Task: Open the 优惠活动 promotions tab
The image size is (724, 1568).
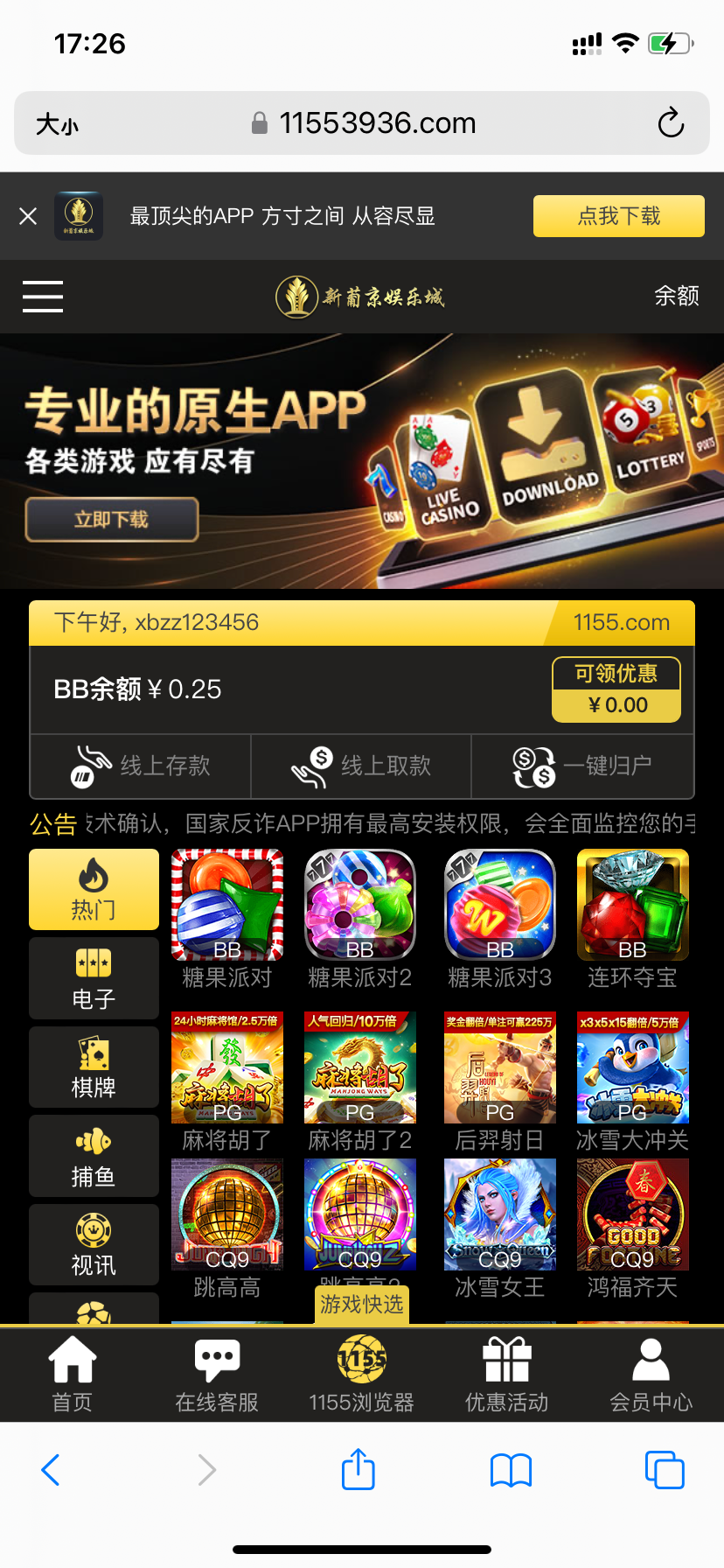Action: pyautogui.click(x=506, y=1375)
